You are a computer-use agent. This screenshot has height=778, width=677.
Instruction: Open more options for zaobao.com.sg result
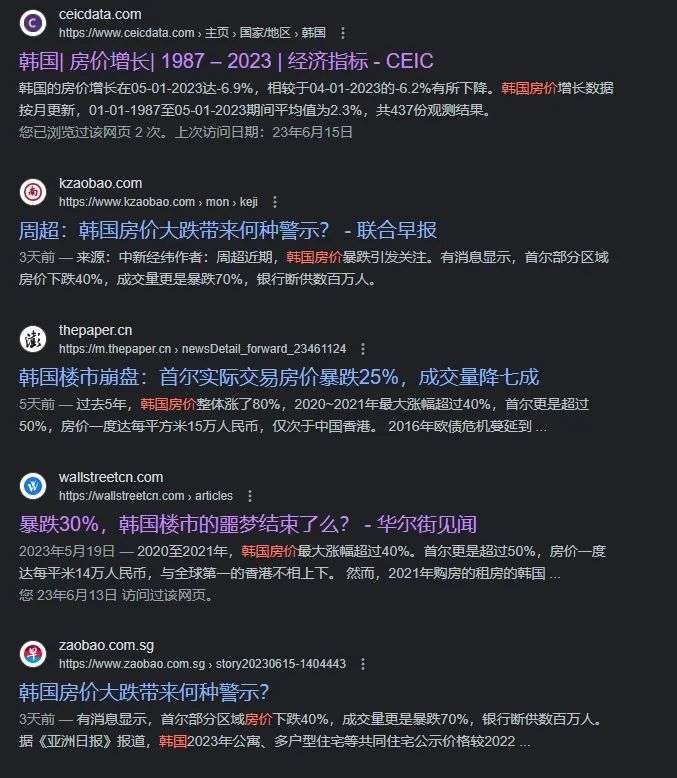pos(362,663)
